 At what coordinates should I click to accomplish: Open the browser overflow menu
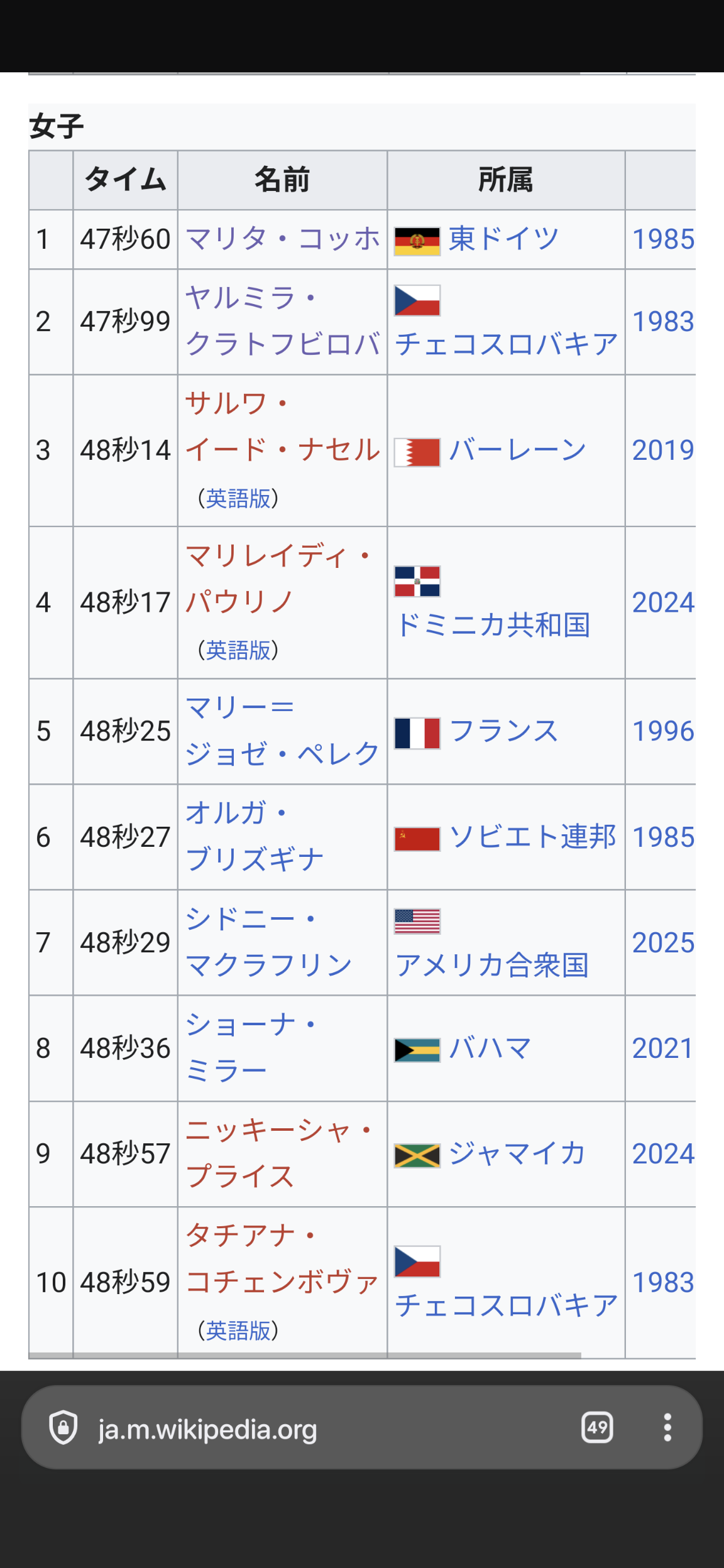pyautogui.click(x=667, y=1427)
